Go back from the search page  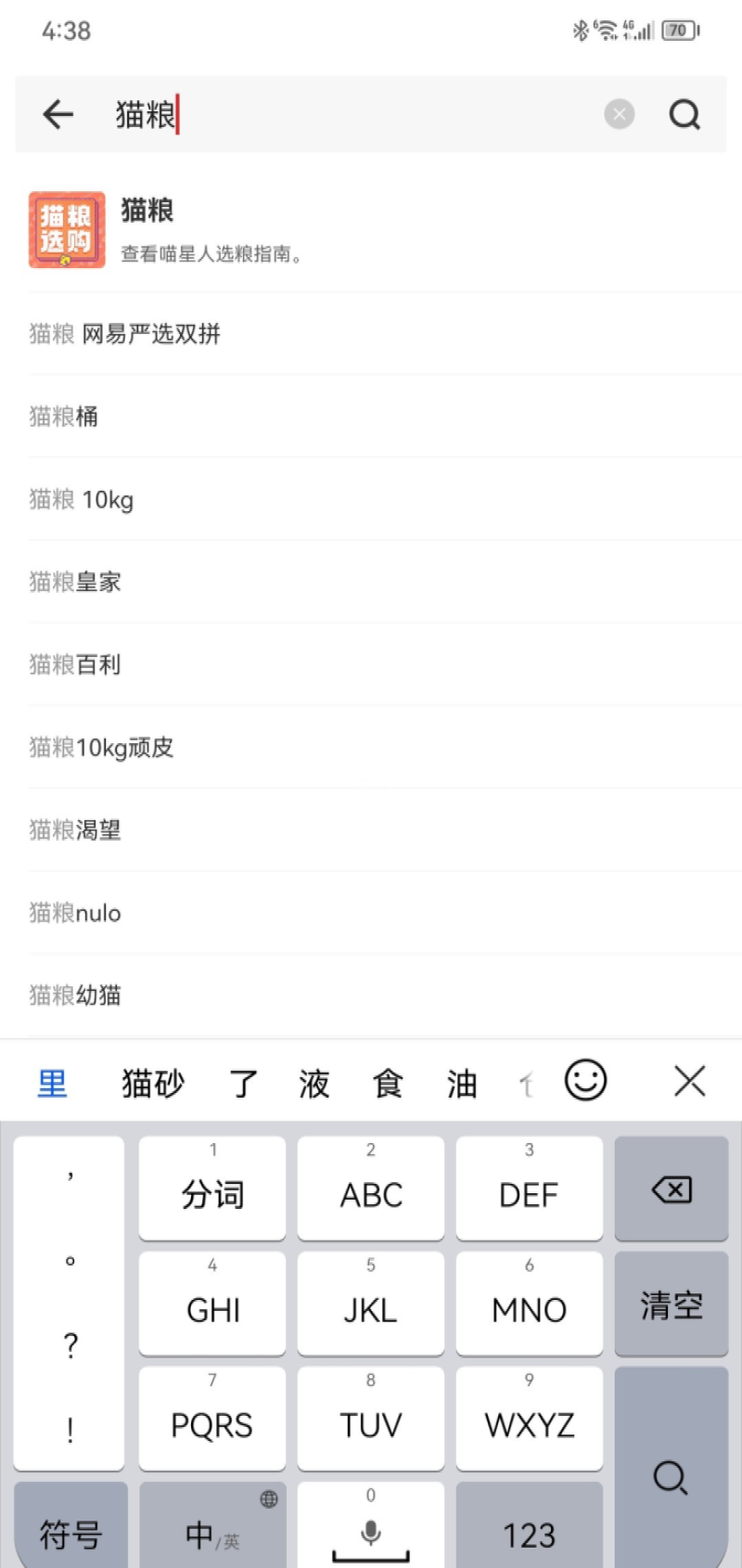[x=58, y=114]
